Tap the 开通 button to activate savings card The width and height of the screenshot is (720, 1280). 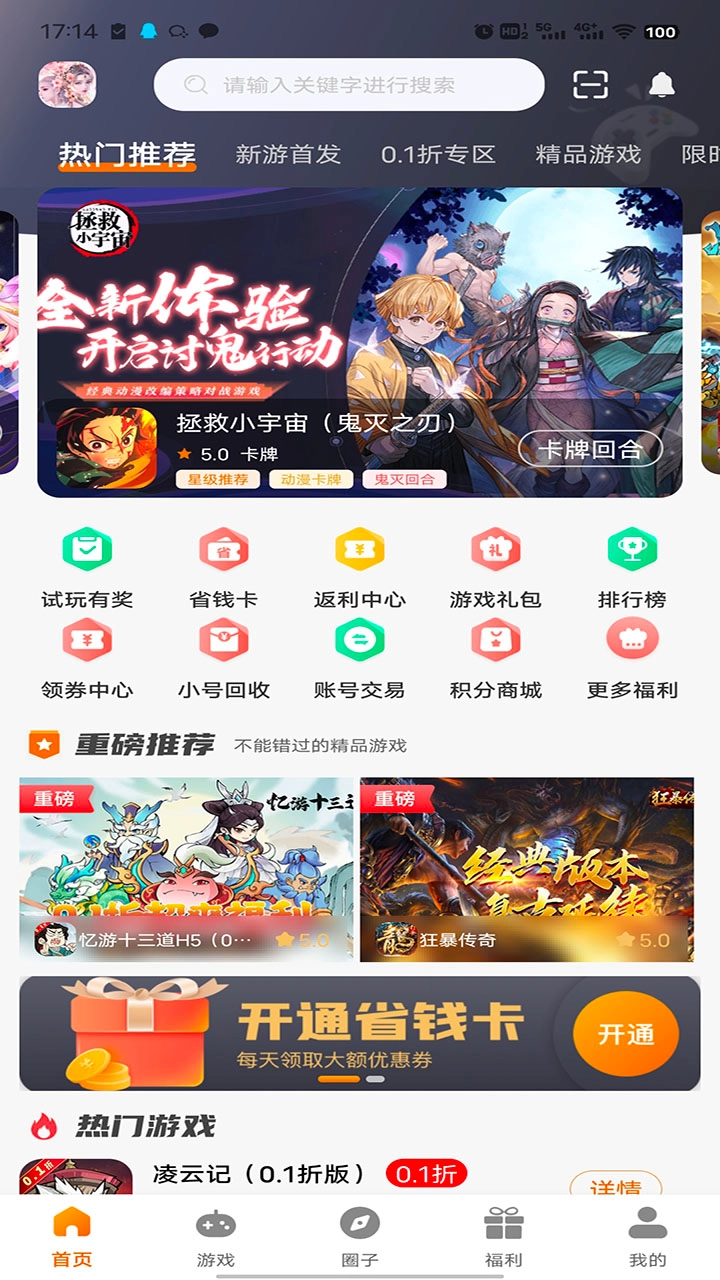click(x=625, y=1034)
